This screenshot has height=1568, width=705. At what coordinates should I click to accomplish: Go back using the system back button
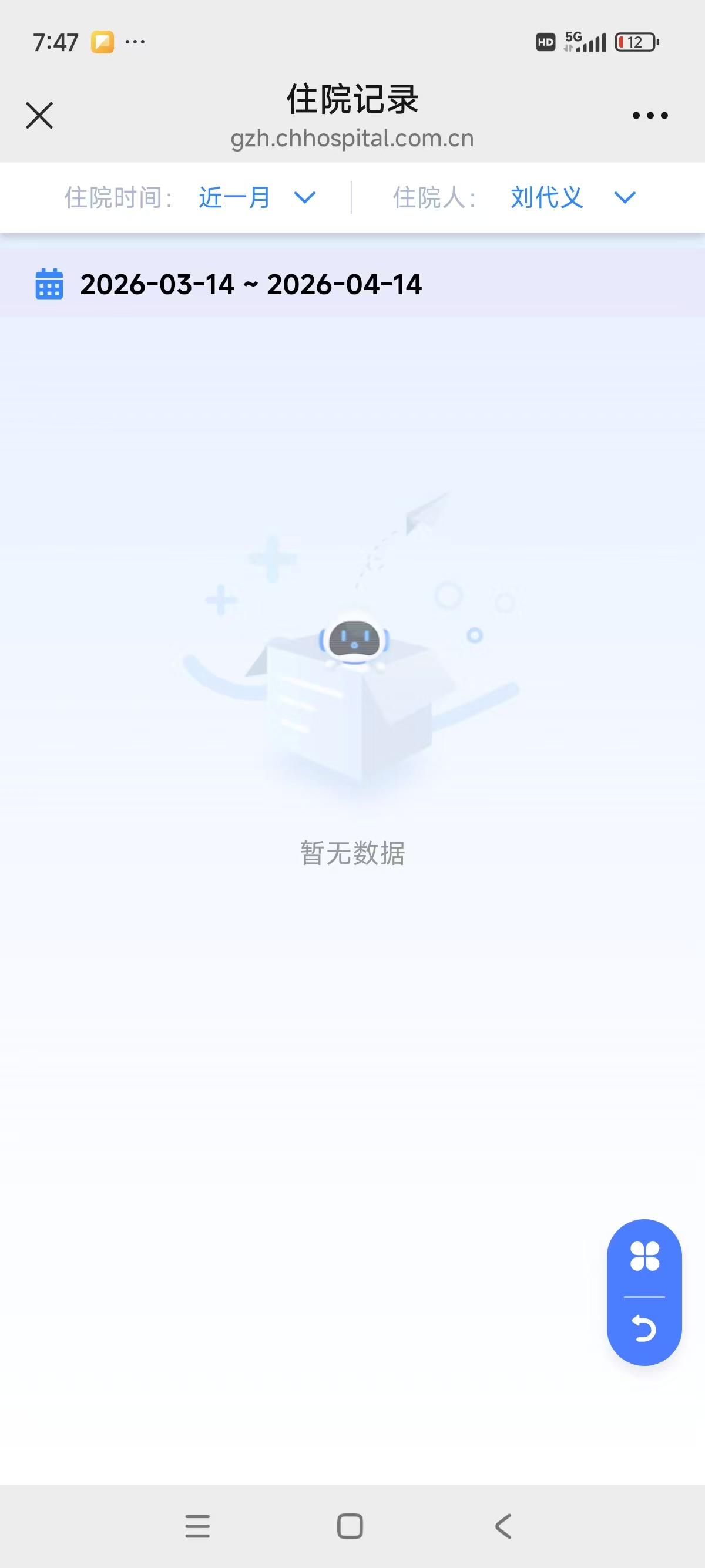503,1526
